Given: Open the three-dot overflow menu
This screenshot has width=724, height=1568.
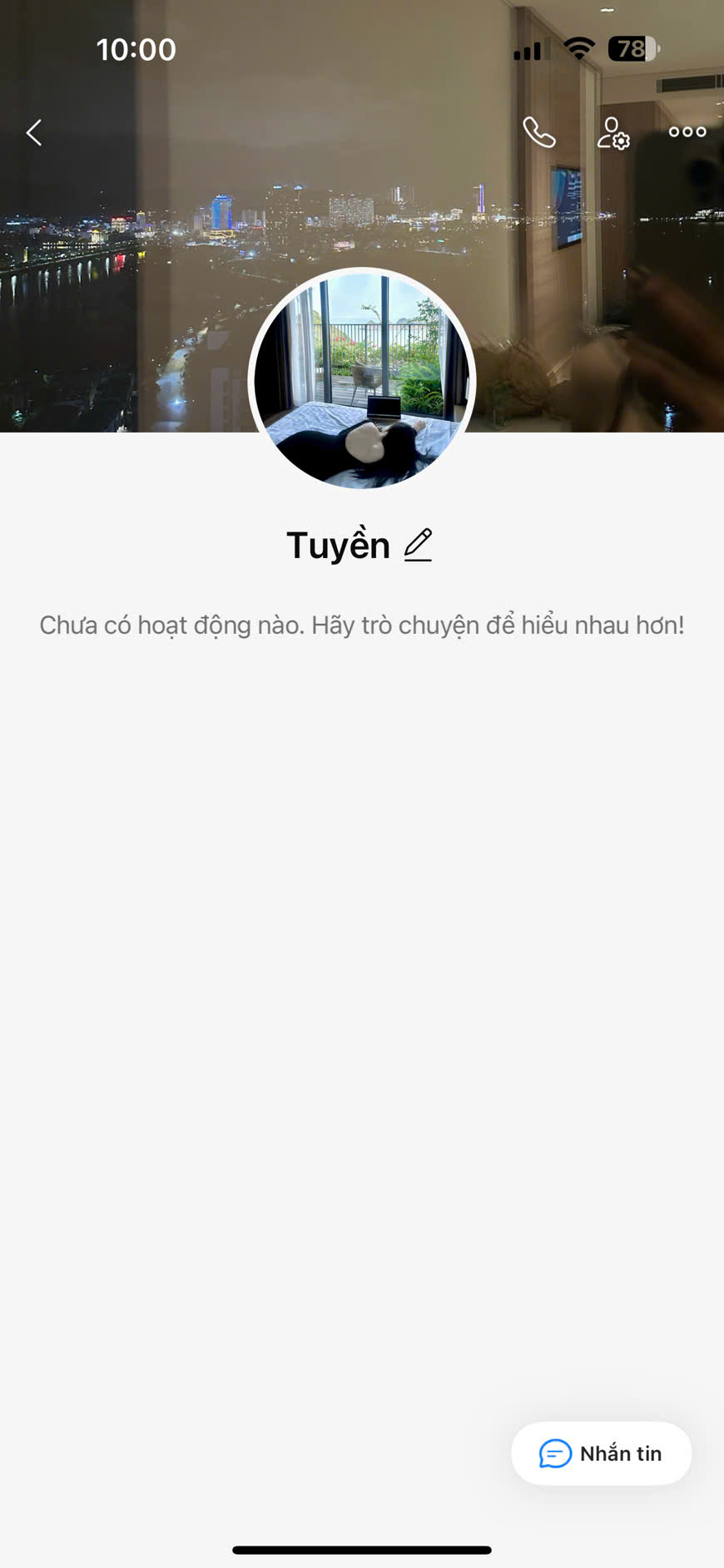Looking at the screenshot, I should [x=687, y=132].
